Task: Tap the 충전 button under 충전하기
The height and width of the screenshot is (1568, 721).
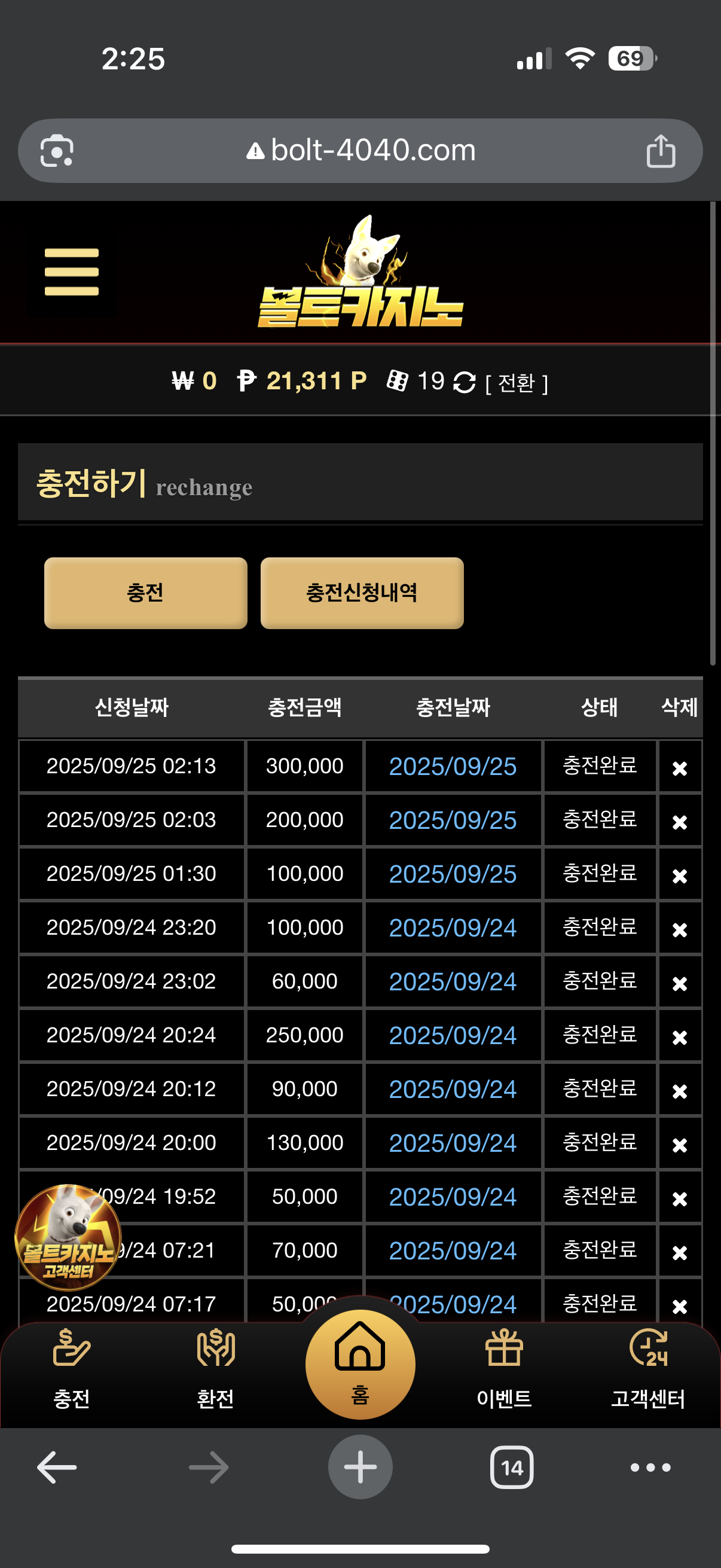Action: tap(145, 592)
